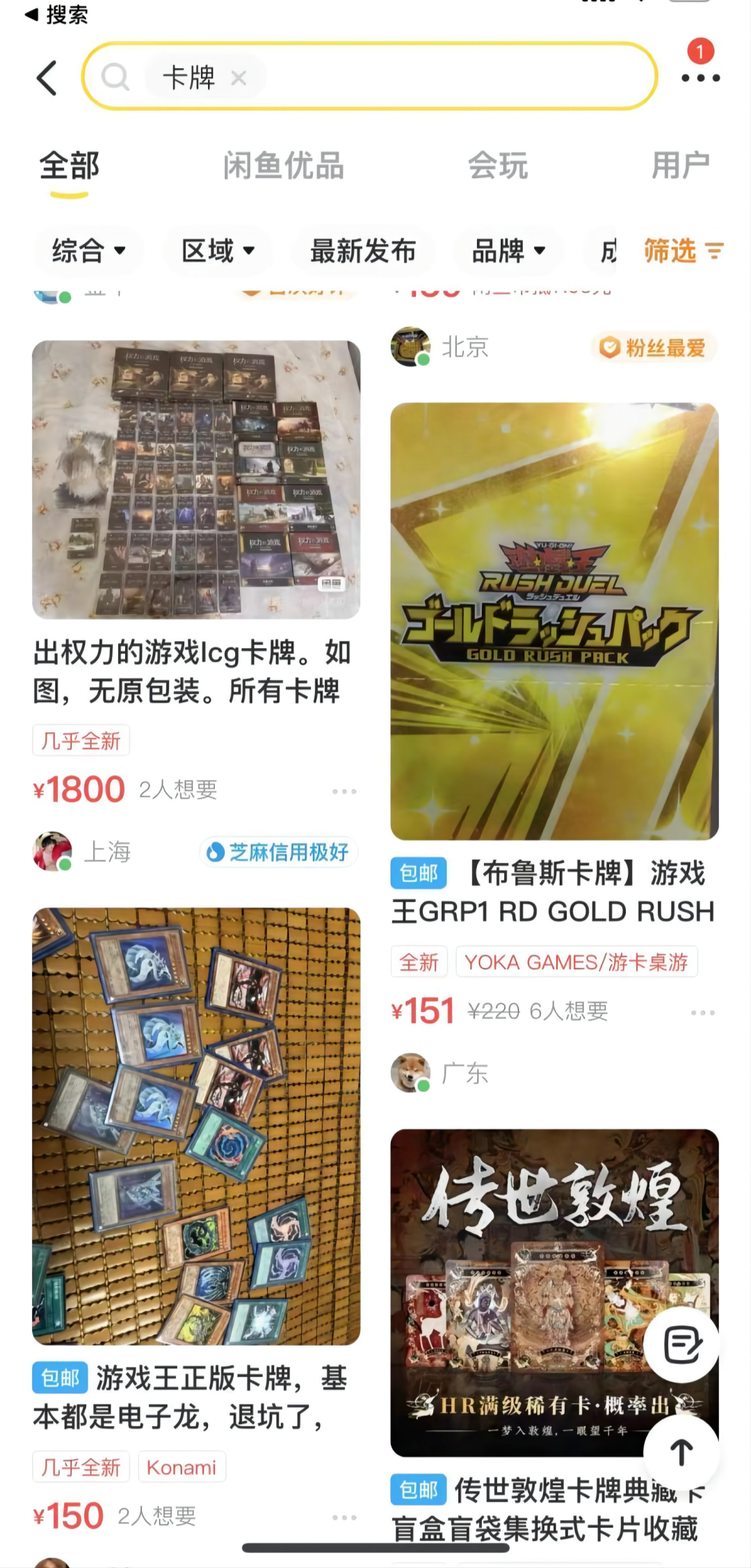This screenshot has width=751, height=1568.
Task: Tap the floating feedback note button
Action: [x=681, y=1344]
